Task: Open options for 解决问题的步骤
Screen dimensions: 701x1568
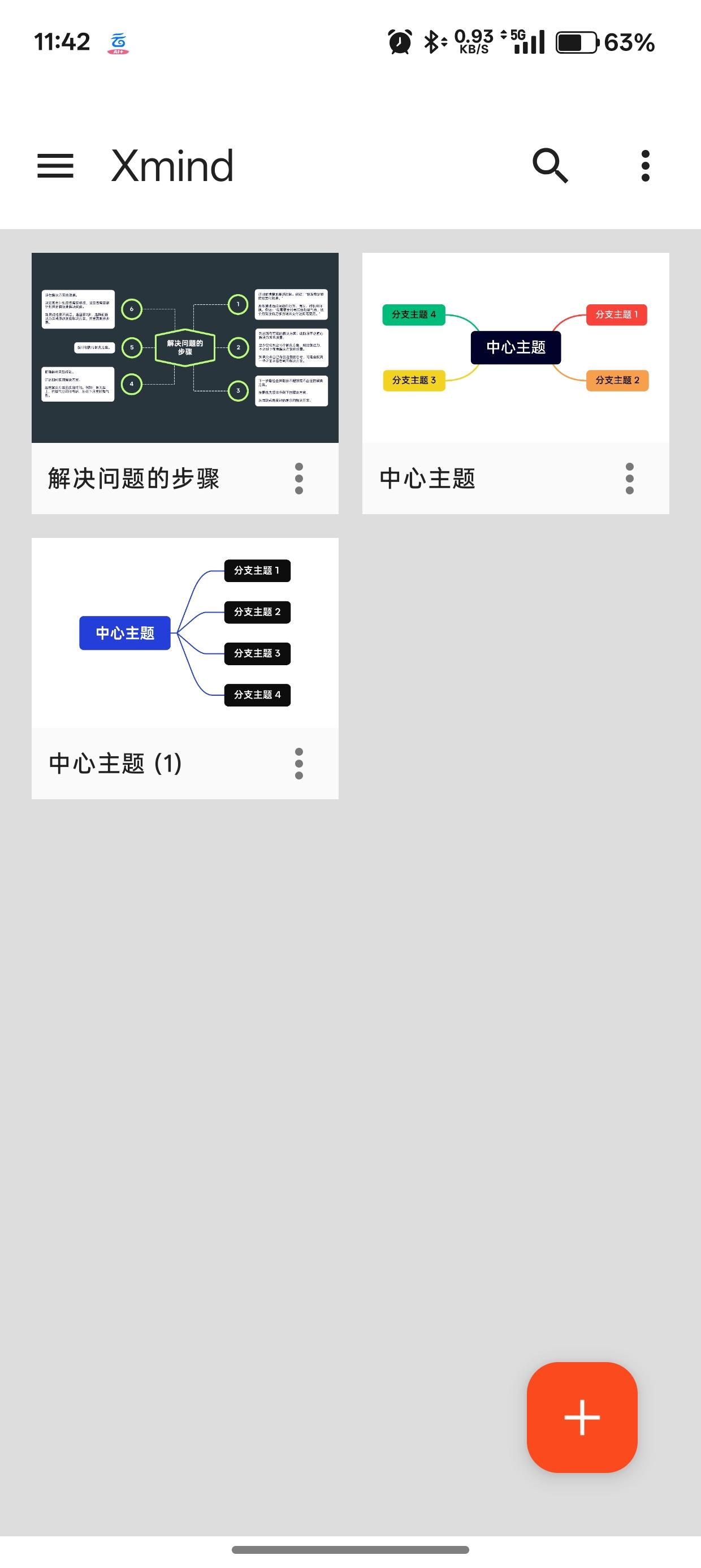Action: point(299,479)
